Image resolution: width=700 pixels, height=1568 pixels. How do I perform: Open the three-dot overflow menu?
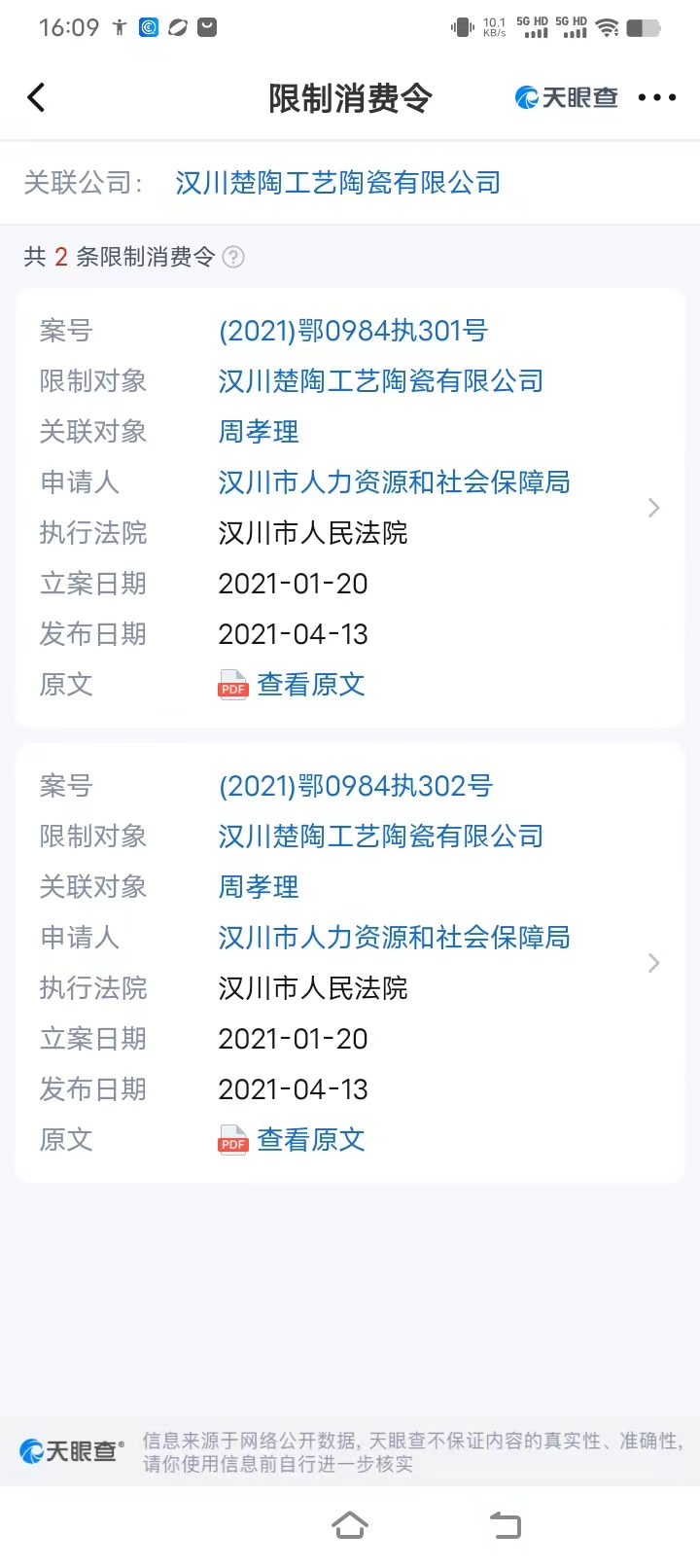657,97
